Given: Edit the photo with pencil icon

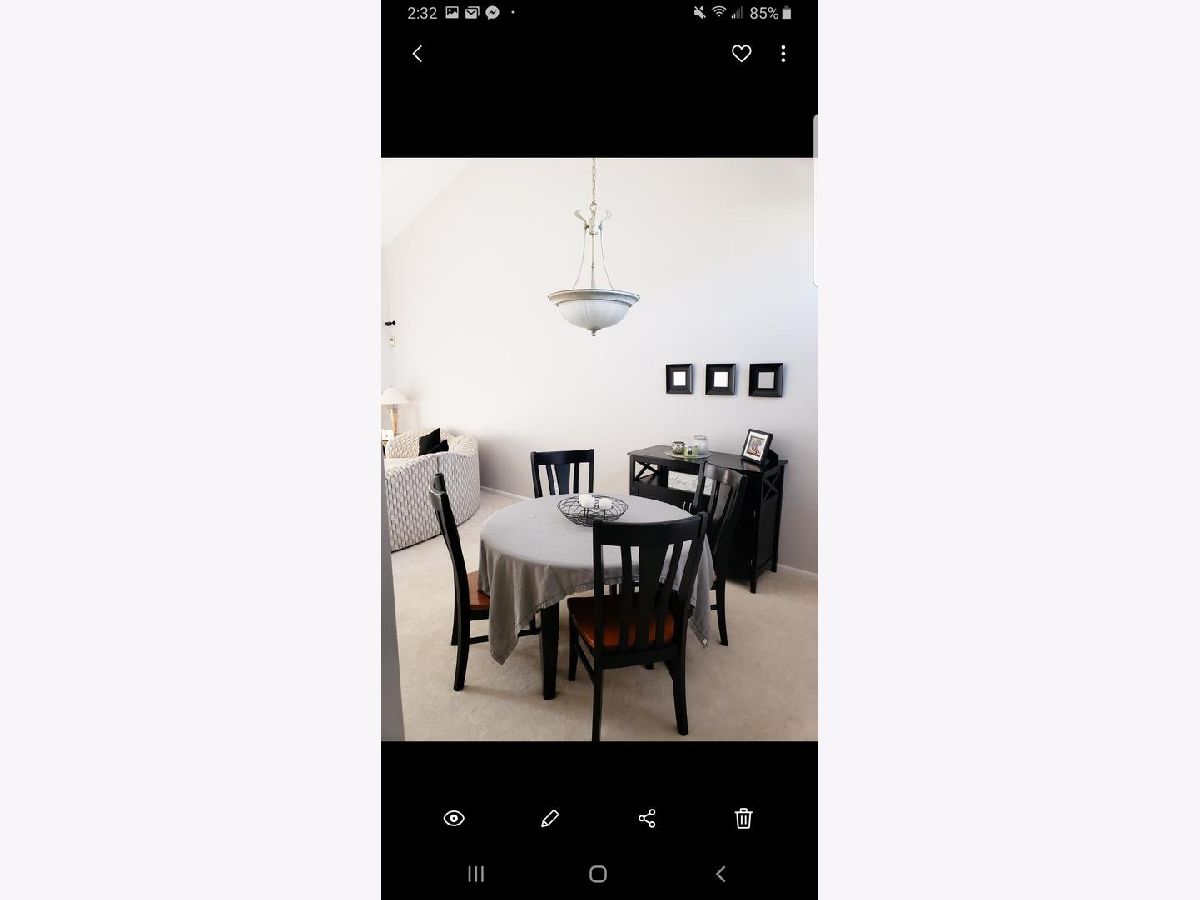Looking at the screenshot, I should [549, 818].
